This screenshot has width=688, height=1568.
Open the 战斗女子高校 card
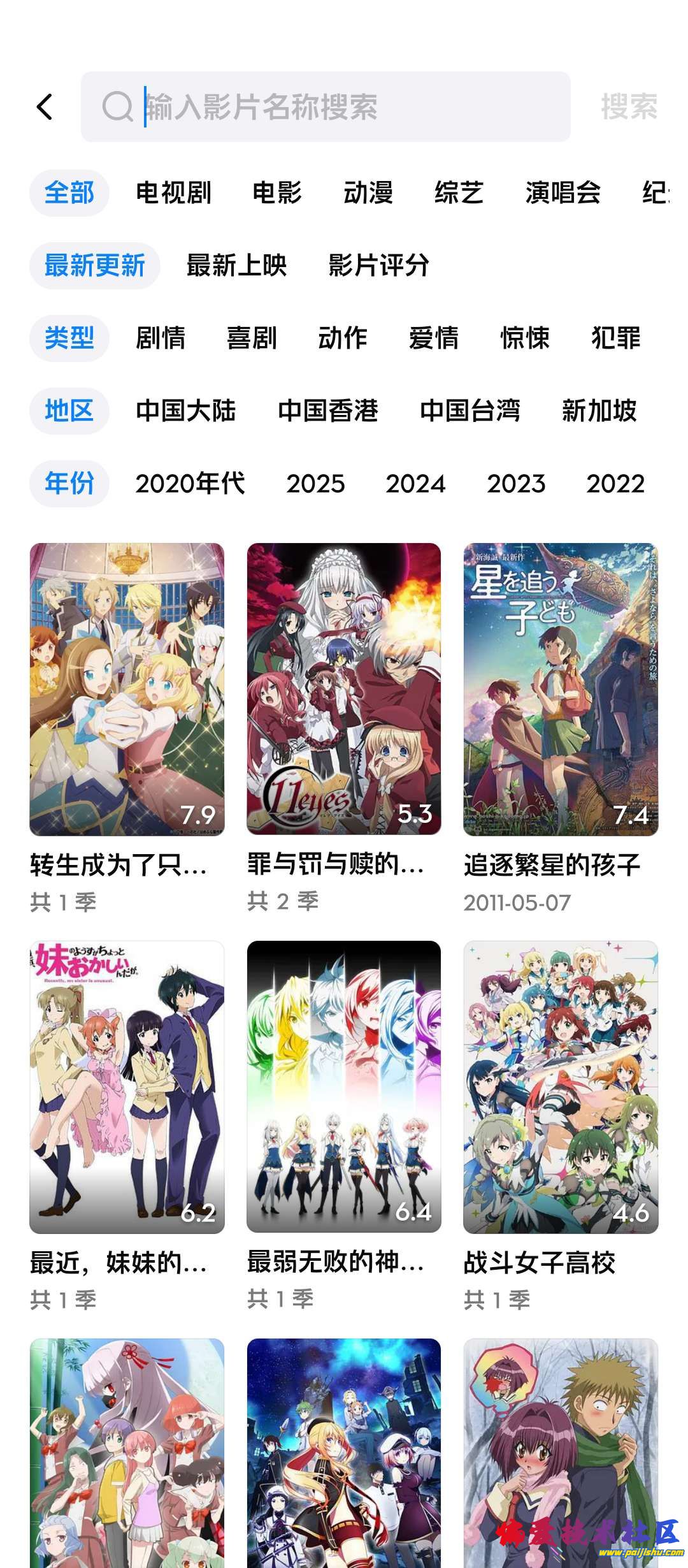561,1087
